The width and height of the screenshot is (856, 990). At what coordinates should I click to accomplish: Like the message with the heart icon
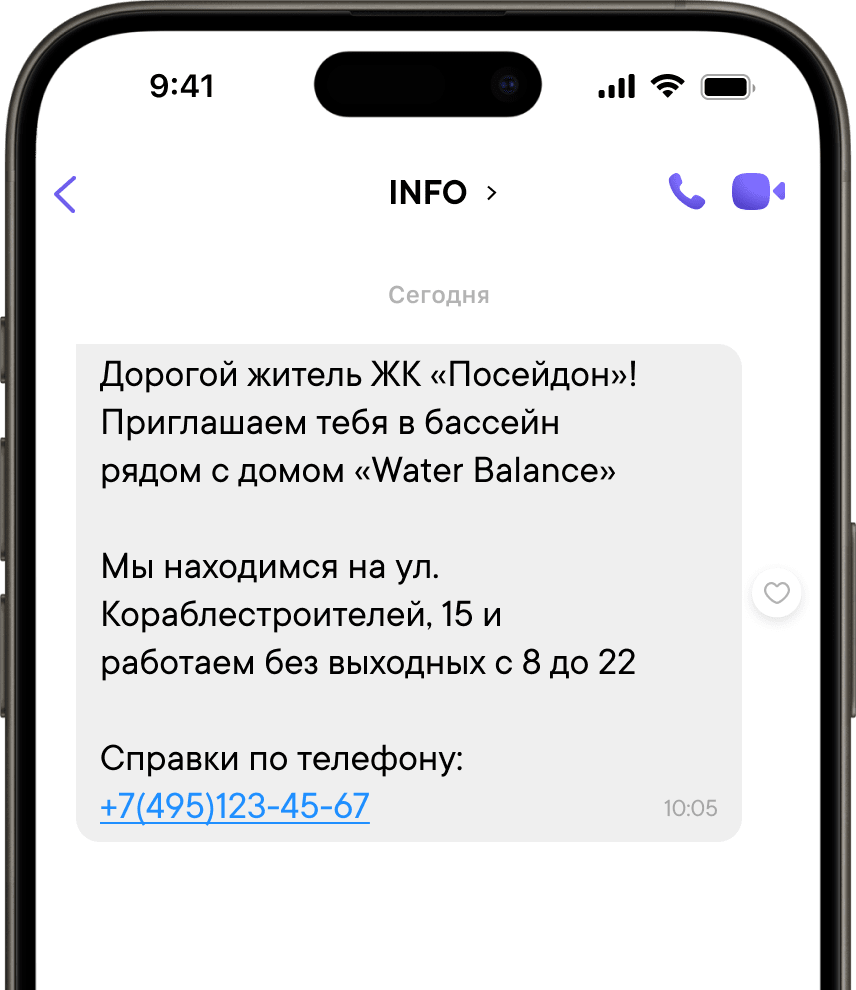777,594
